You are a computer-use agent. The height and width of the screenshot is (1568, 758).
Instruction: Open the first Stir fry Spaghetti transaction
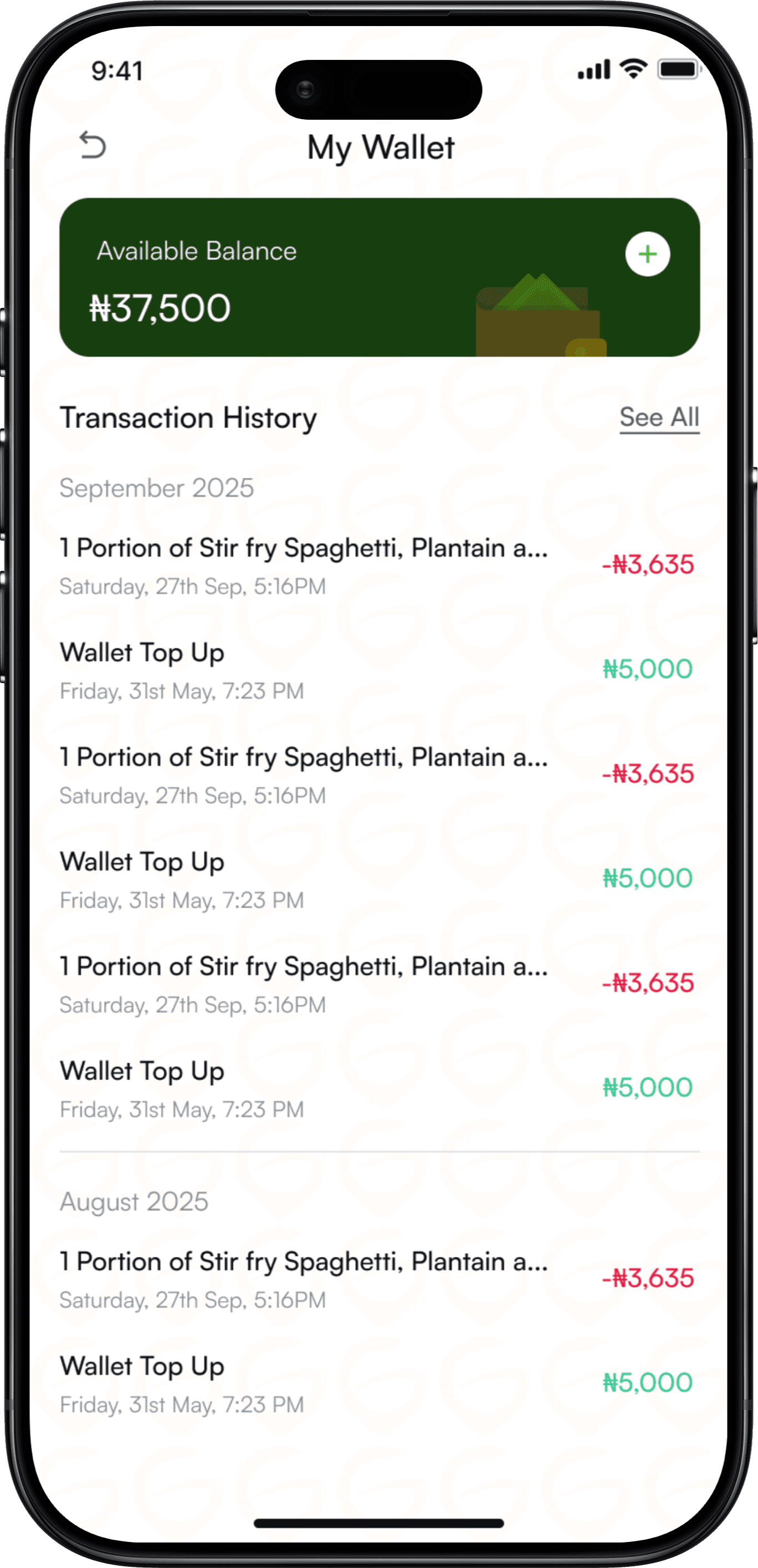304,565
